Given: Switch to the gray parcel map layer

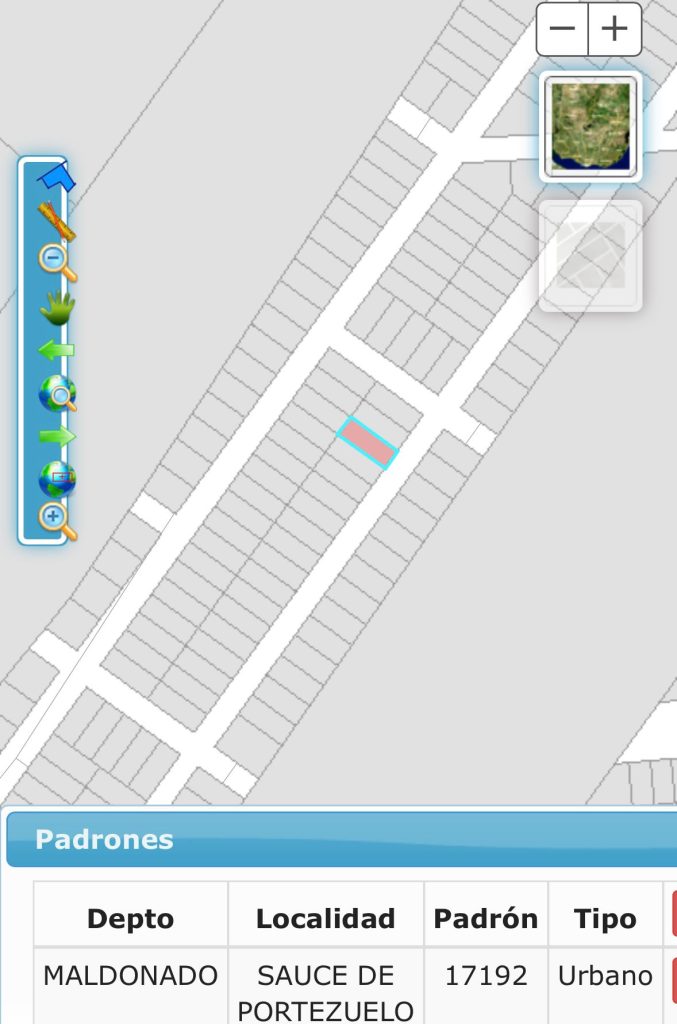Looking at the screenshot, I should click(x=590, y=256).
